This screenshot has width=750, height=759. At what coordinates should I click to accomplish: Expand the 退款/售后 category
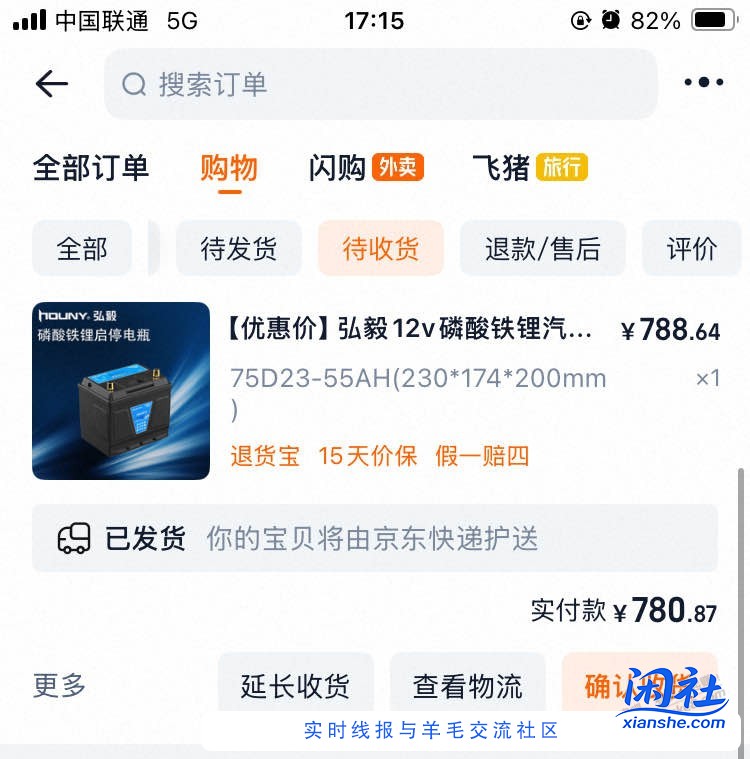tap(542, 248)
